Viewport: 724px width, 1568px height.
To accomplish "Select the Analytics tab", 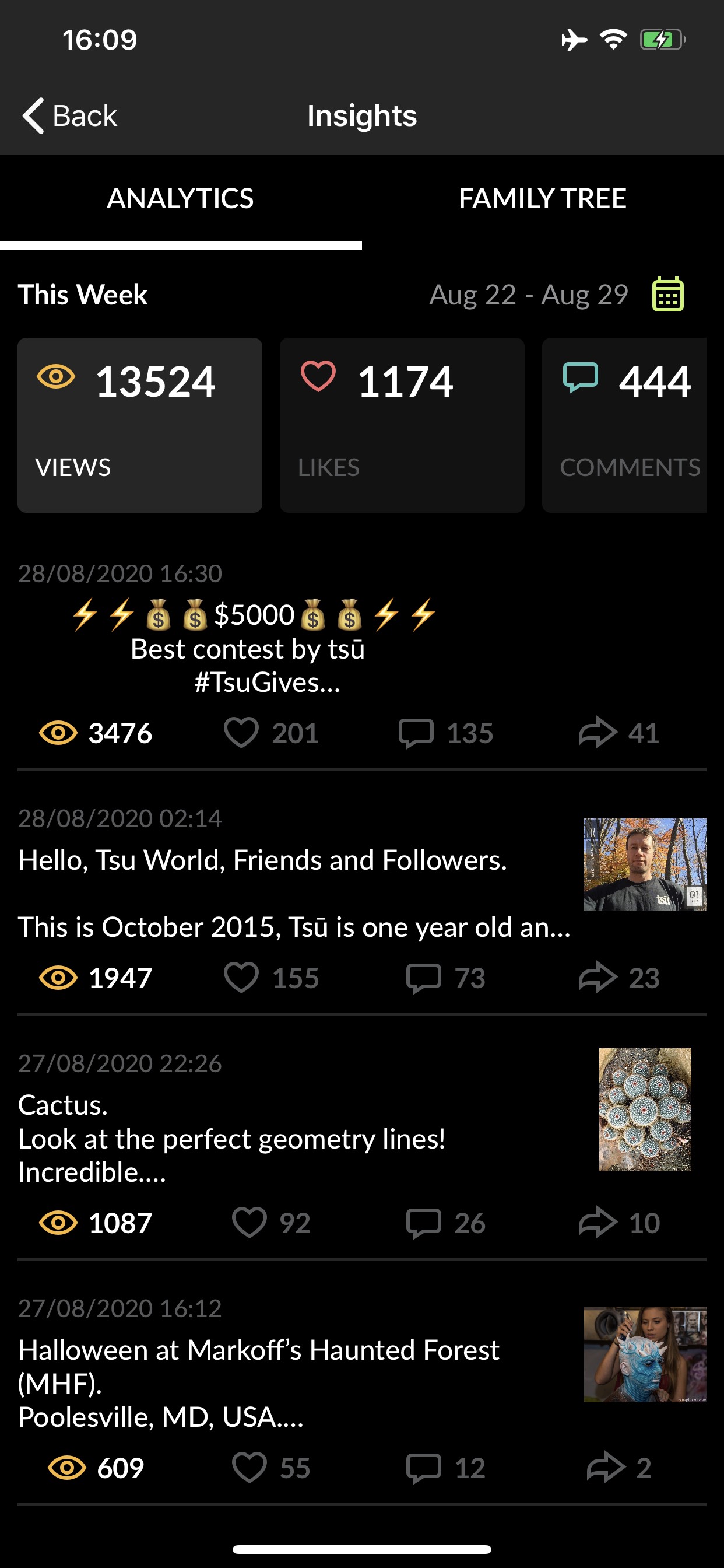I will [180, 199].
